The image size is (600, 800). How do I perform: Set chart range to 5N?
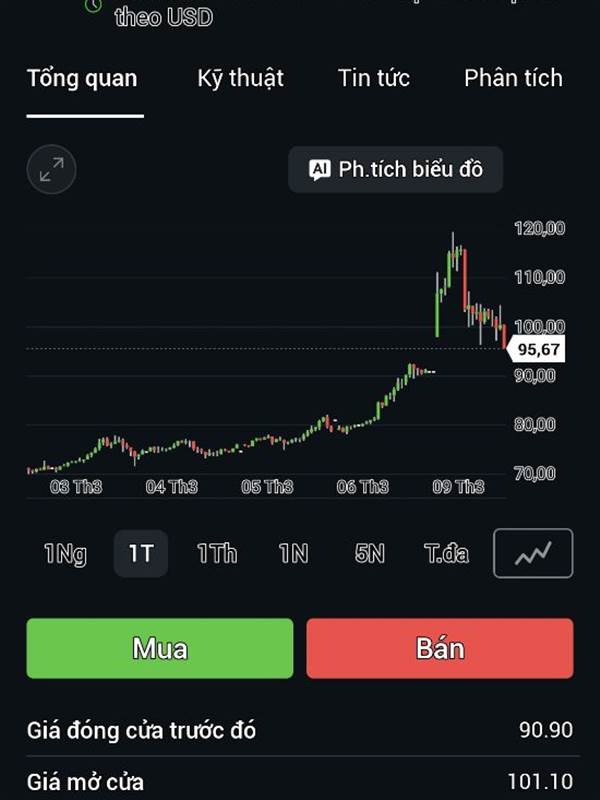click(369, 553)
